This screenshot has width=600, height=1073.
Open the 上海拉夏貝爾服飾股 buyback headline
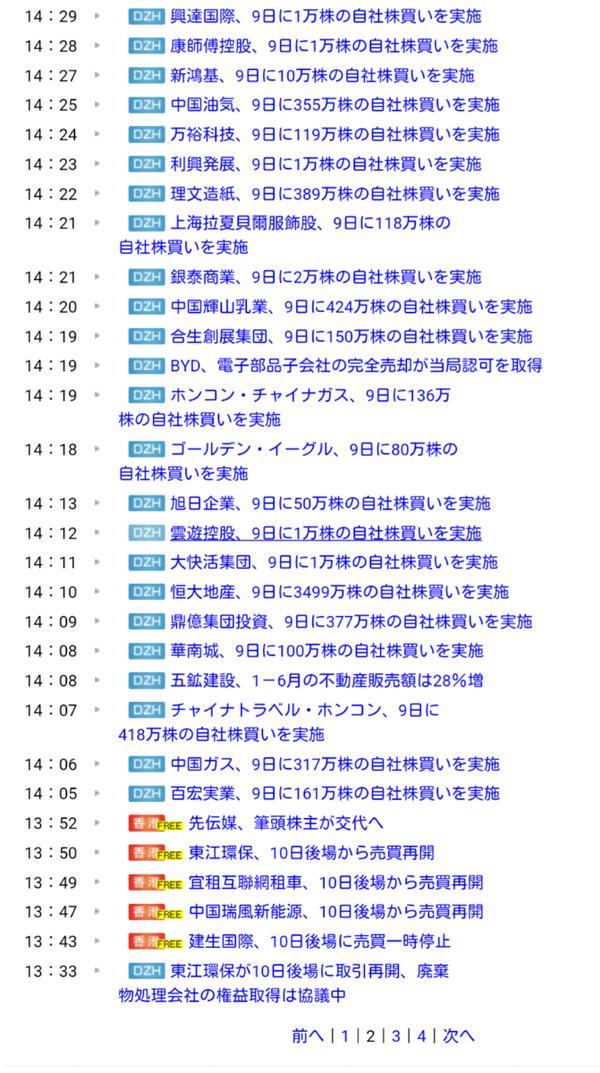pos(284,235)
